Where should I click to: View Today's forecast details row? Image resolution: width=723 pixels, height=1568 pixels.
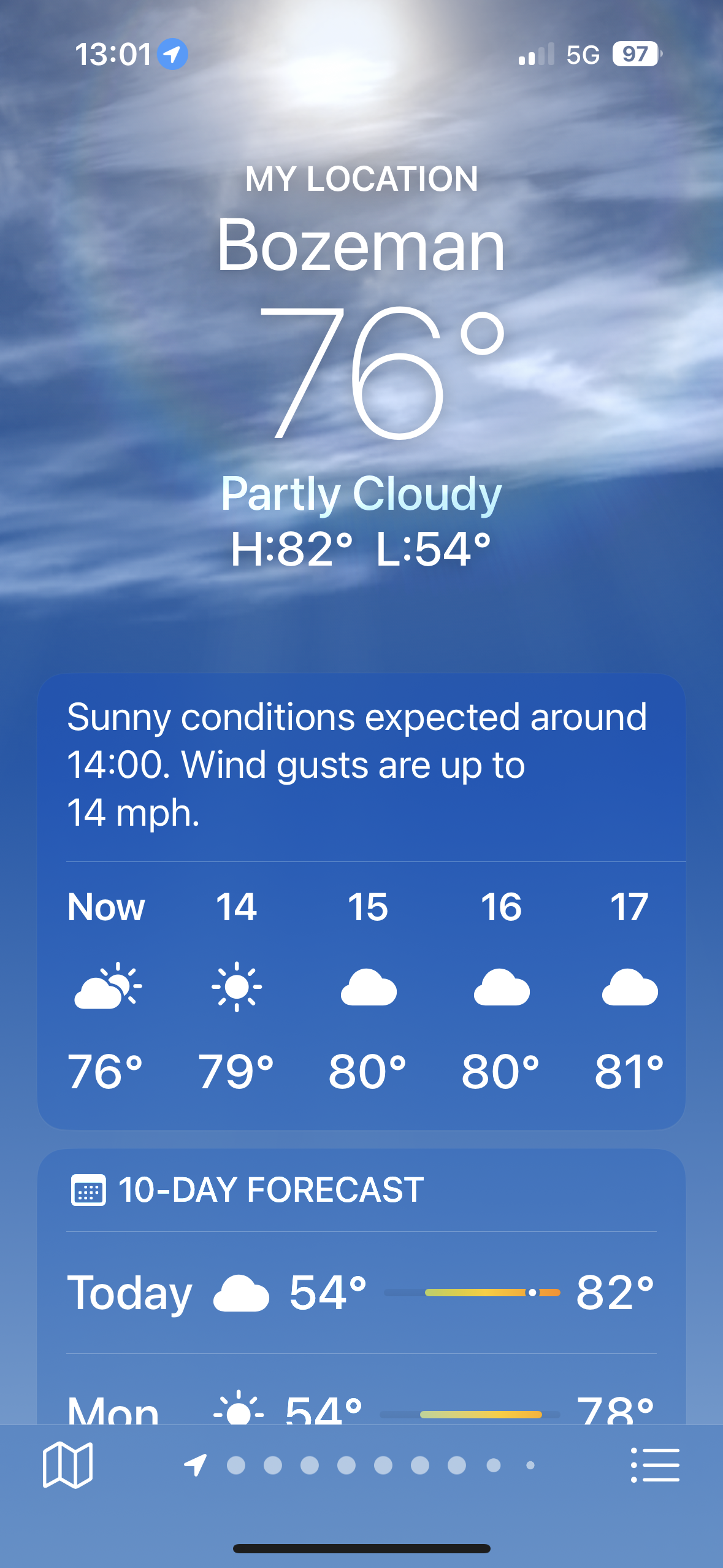361,1292
